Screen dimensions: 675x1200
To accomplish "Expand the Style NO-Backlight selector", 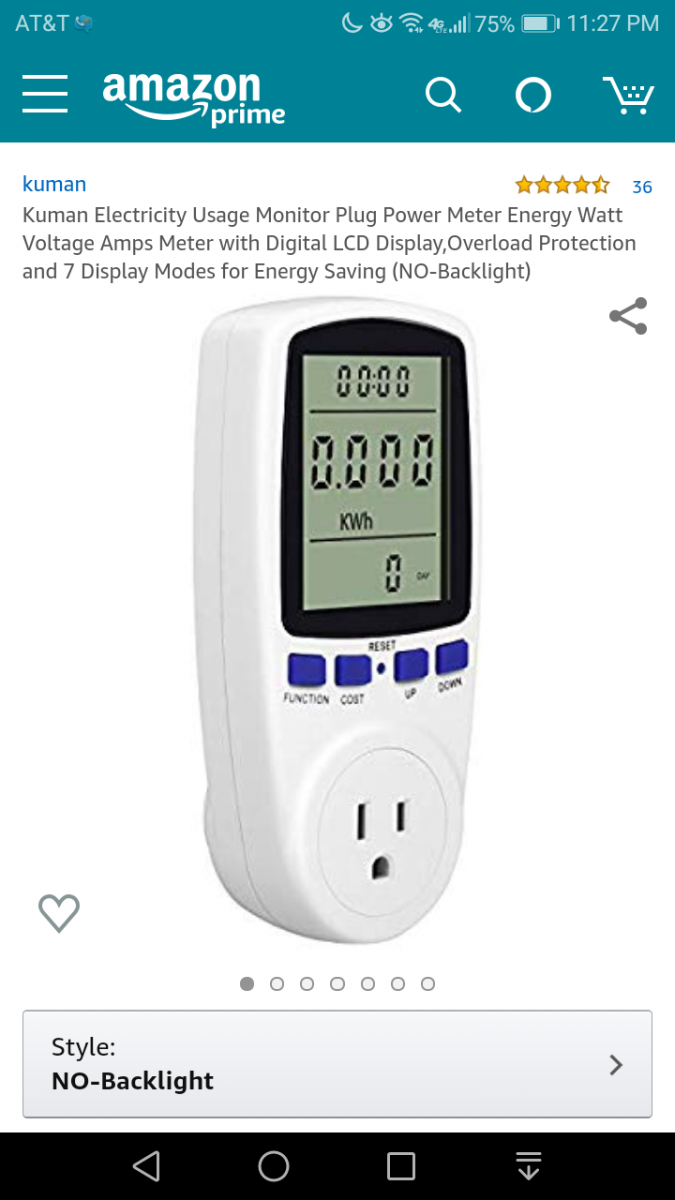I will click(337, 1064).
